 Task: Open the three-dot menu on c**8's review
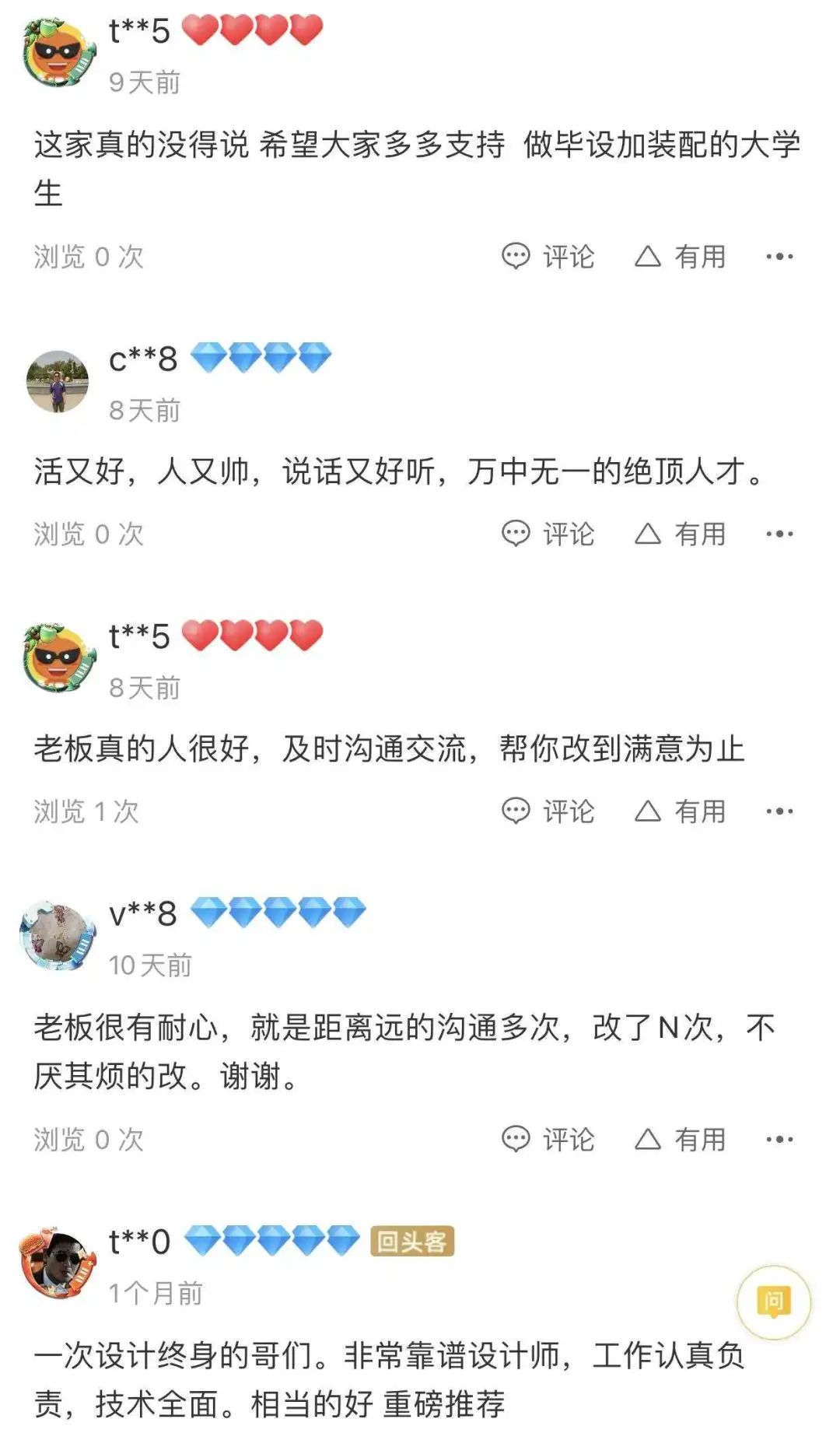point(779,534)
